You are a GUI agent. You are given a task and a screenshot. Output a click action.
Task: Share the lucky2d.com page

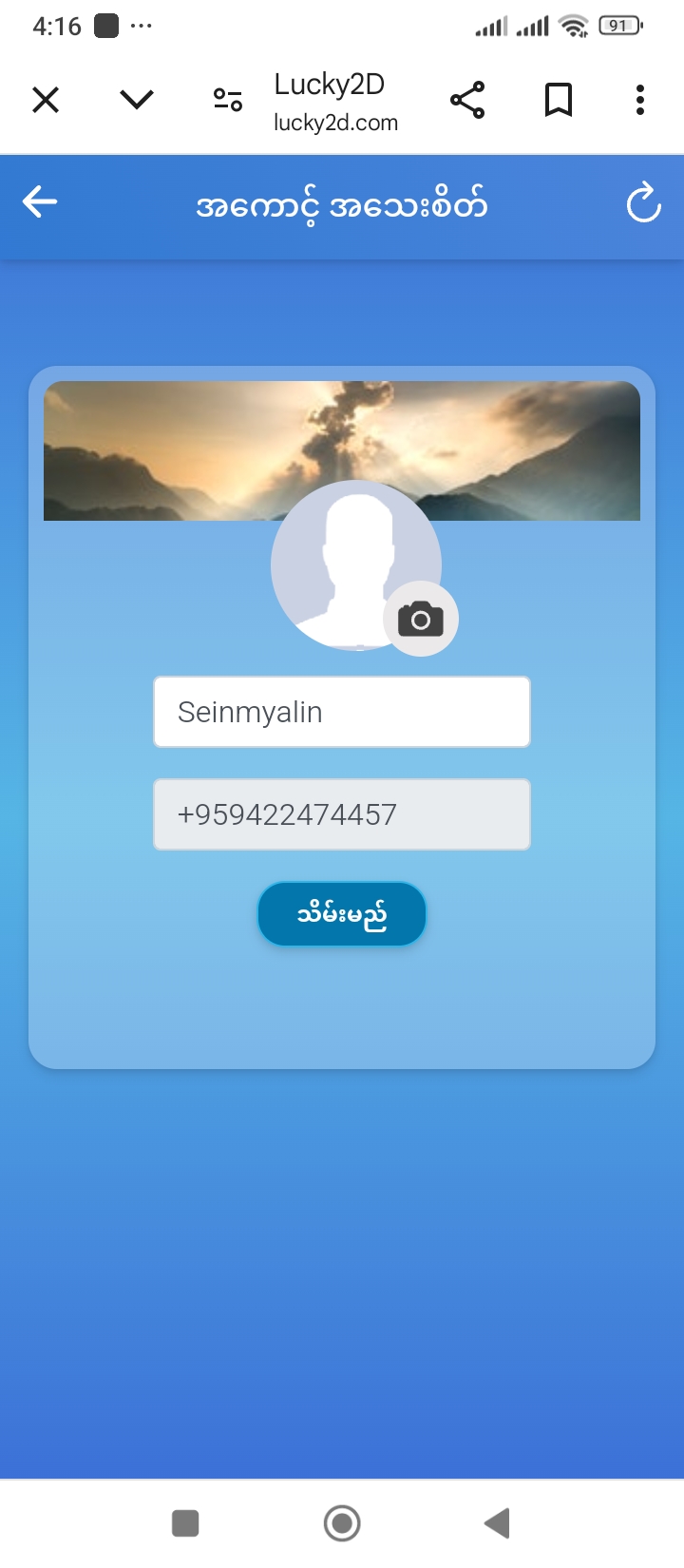click(467, 100)
